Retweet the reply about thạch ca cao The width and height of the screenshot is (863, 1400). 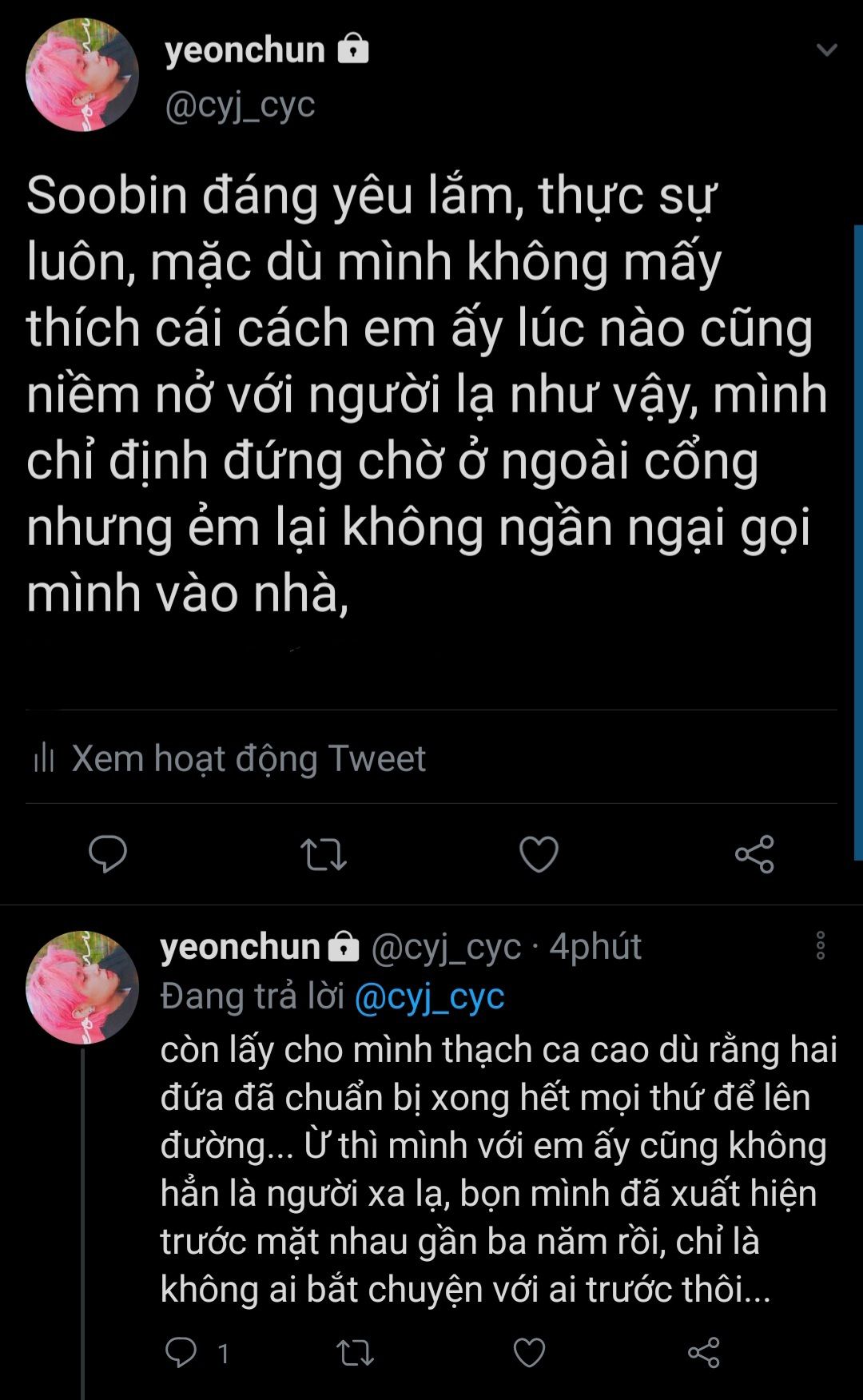point(355,1352)
